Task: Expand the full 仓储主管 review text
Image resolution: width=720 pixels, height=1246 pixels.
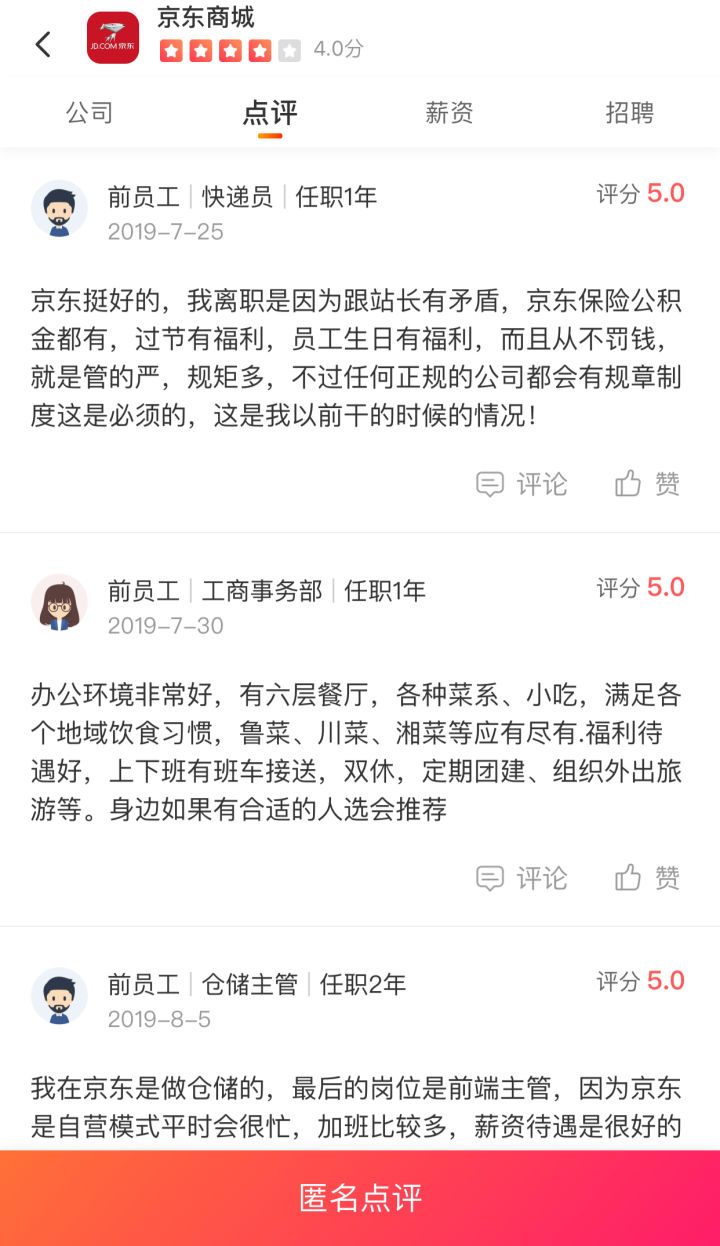Action: [360, 1108]
